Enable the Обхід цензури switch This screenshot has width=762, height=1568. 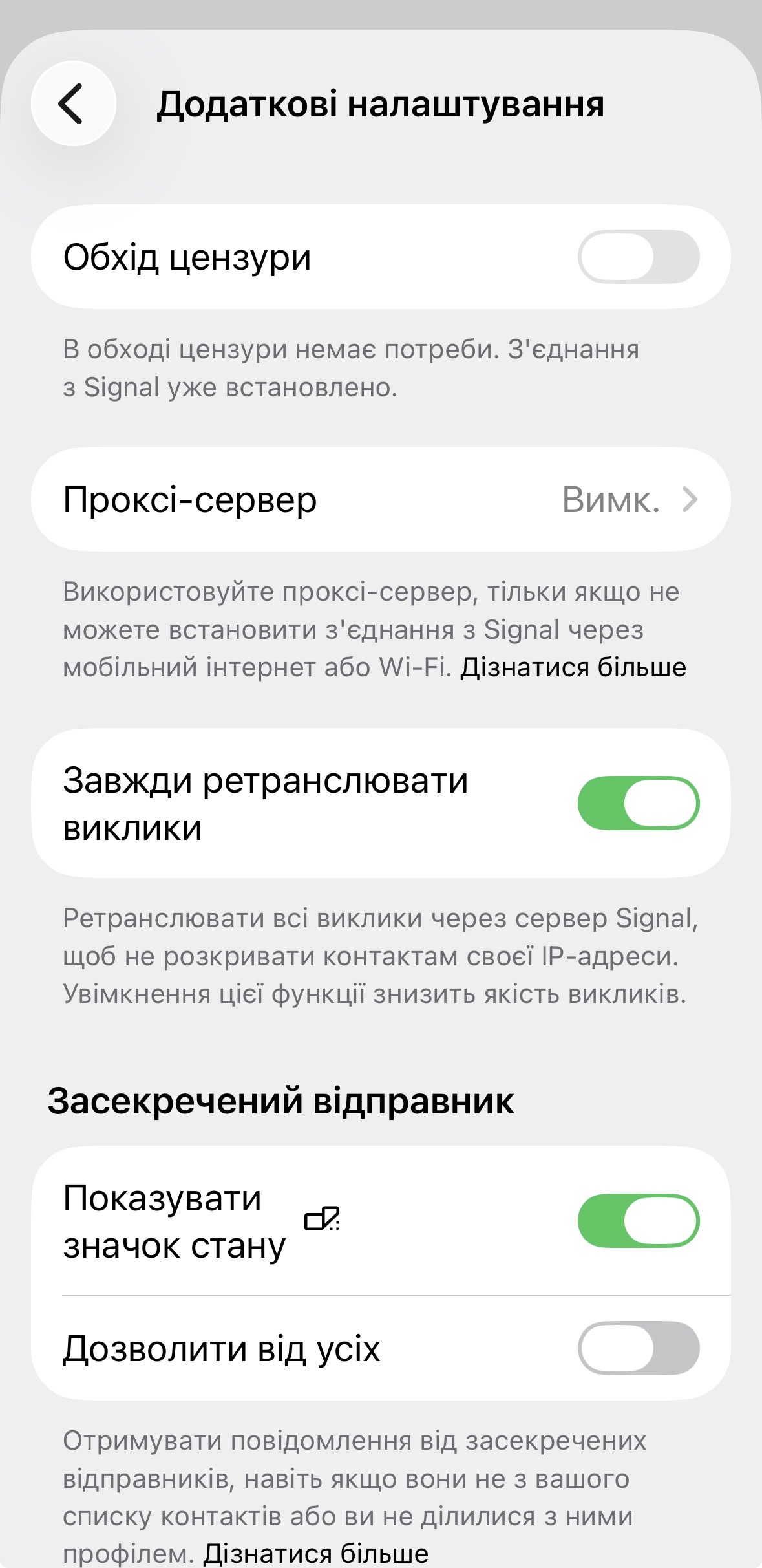tap(638, 257)
